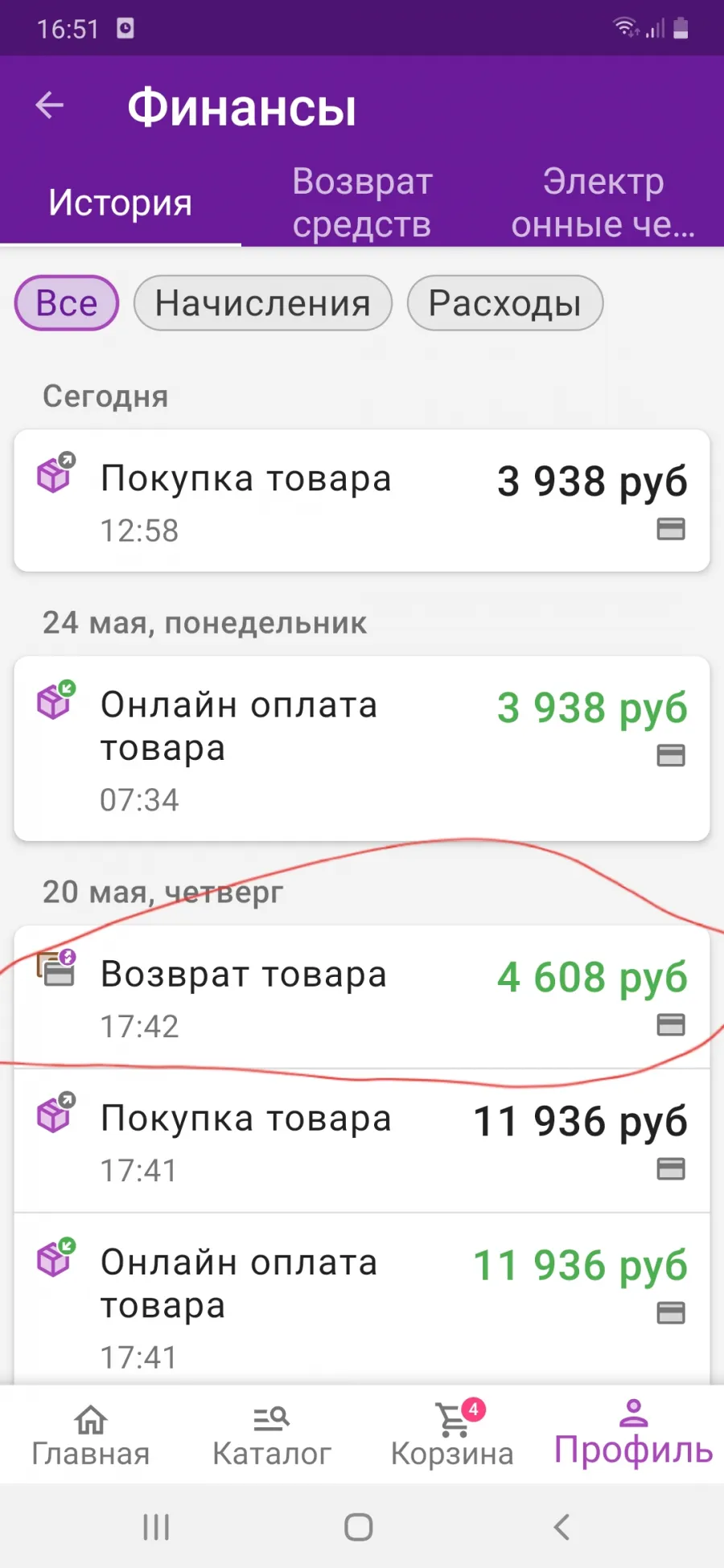Open the Возврат товара 4 608 руб entry
This screenshot has width=724, height=1568.
(362, 997)
